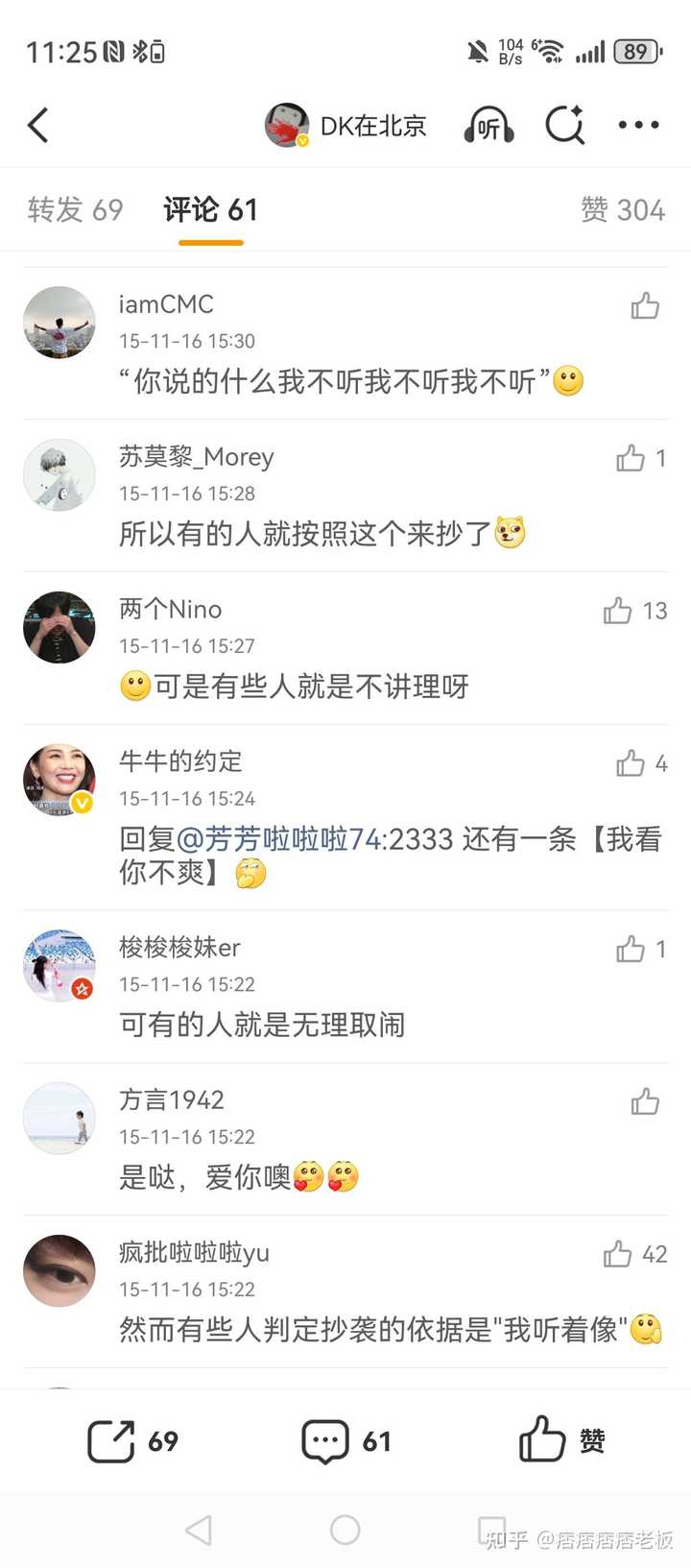
Task: Open the search icon in the top bar
Action: coord(564,126)
